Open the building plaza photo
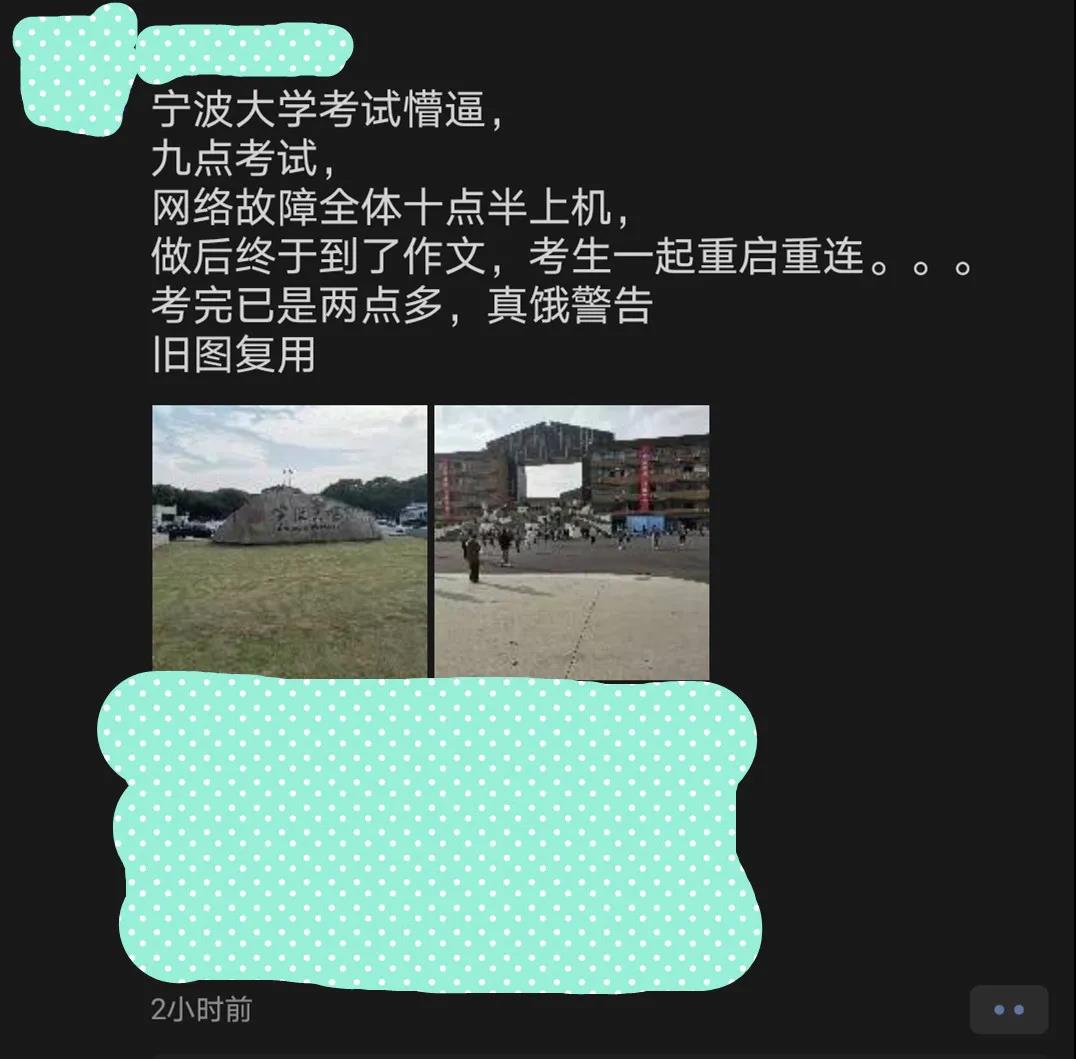This screenshot has width=1076, height=1059. coord(571,540)
